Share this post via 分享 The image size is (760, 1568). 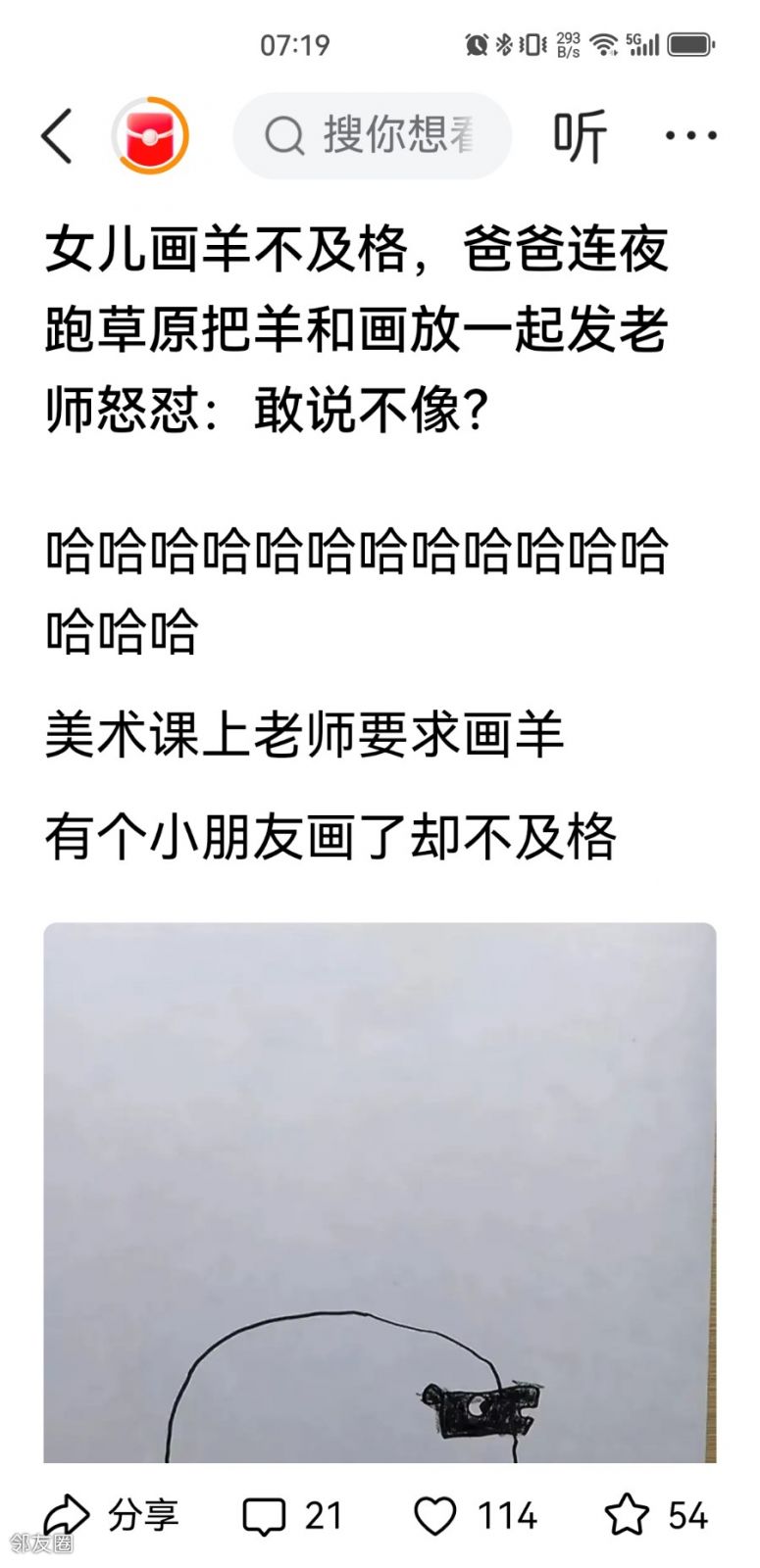click(x=112, y=1515)
